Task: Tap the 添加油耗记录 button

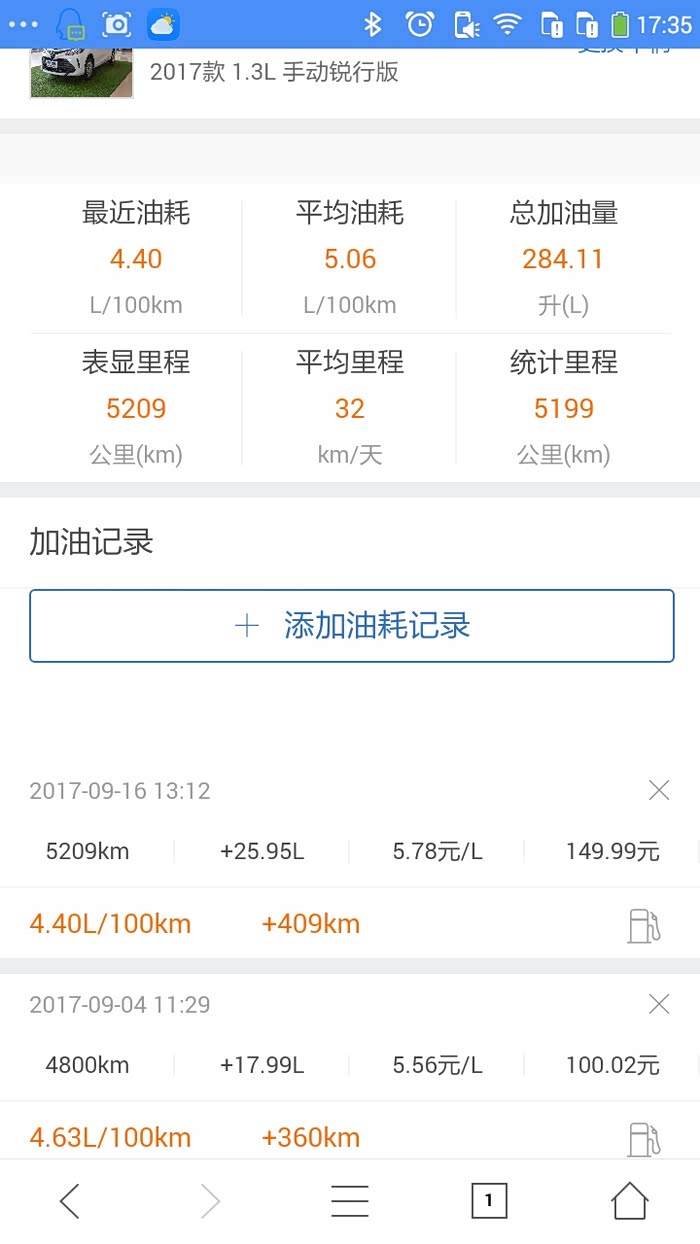Action: point(352,626)
